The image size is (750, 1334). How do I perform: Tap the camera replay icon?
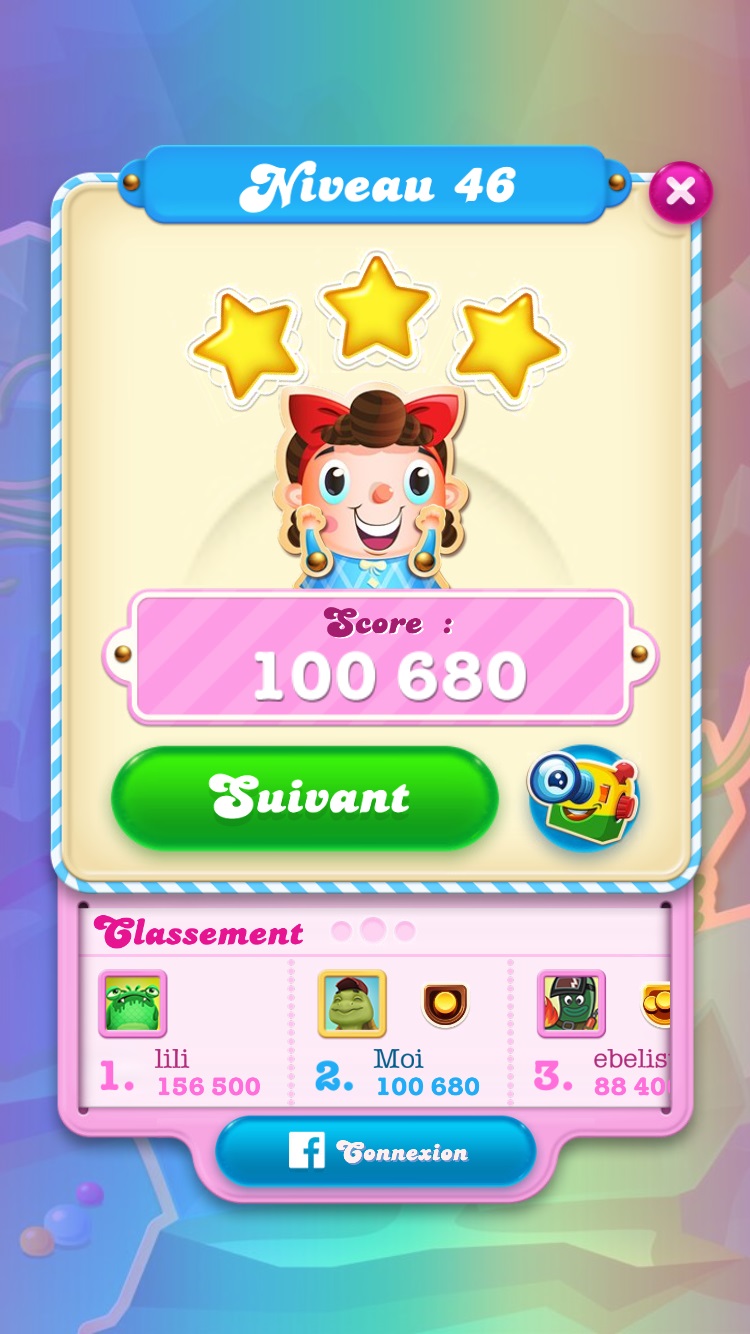click(x=584, y=798)
